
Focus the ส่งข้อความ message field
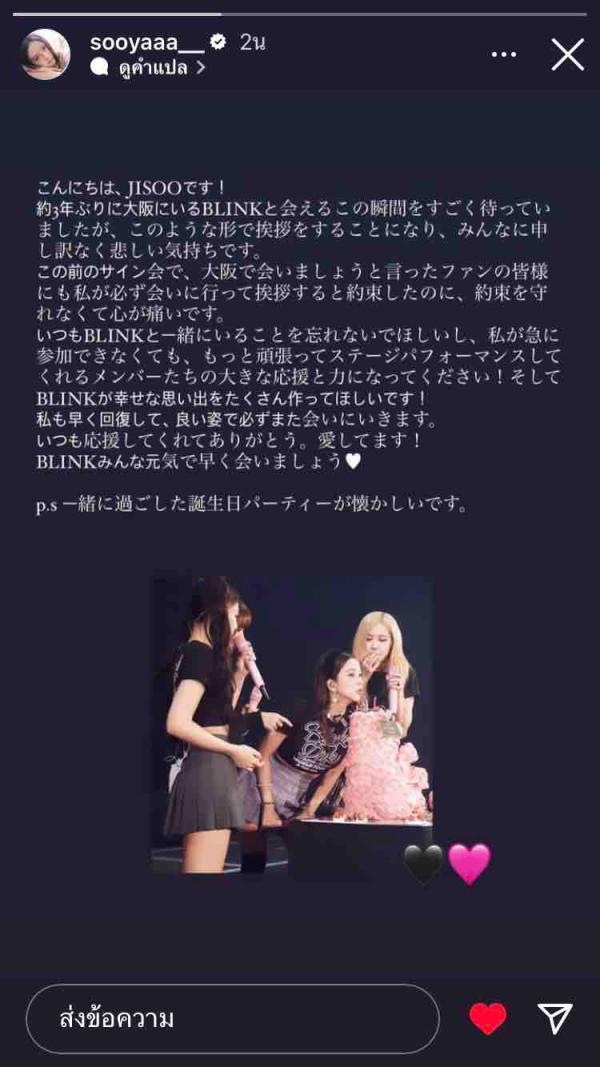tap(232, 1019)
